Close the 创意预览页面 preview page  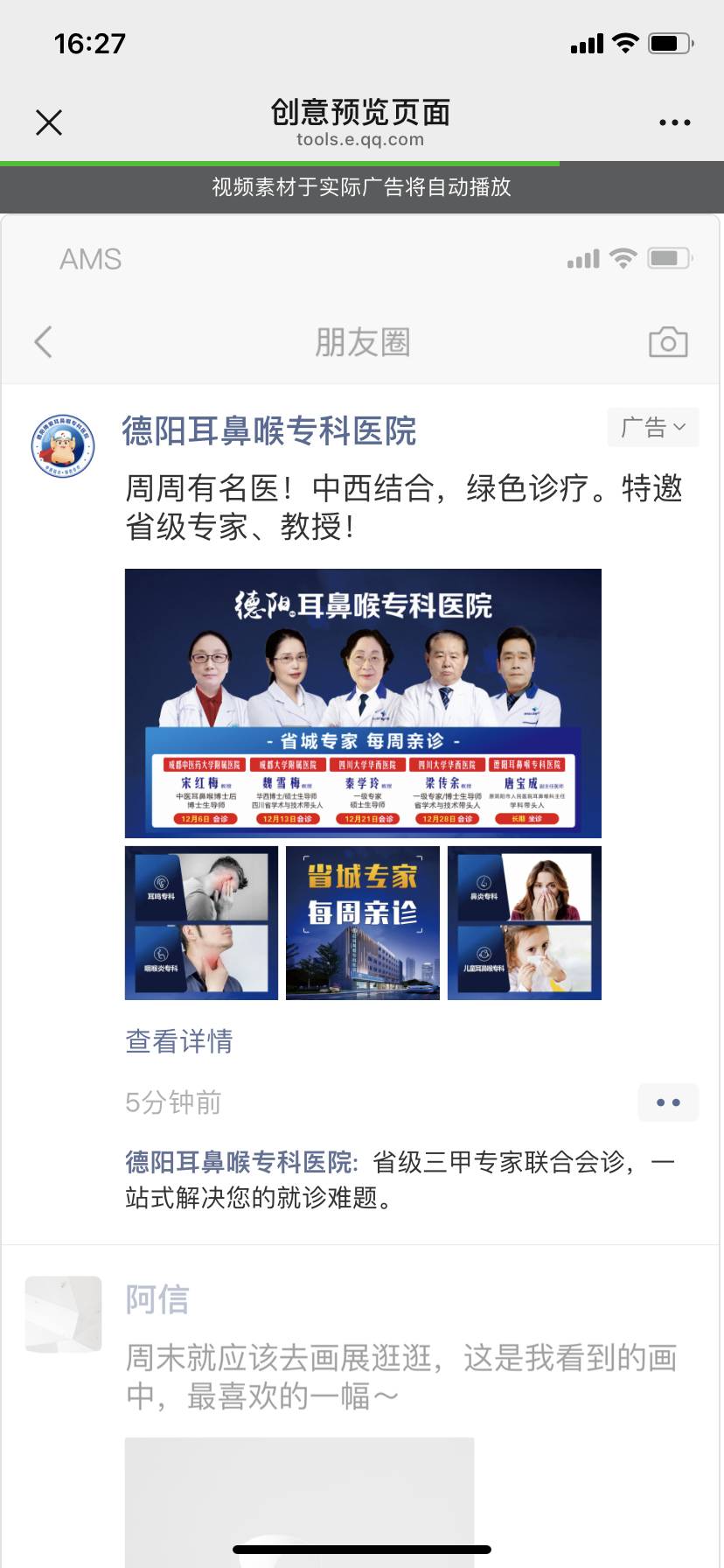pyautogui.click(x=49, y=122)
